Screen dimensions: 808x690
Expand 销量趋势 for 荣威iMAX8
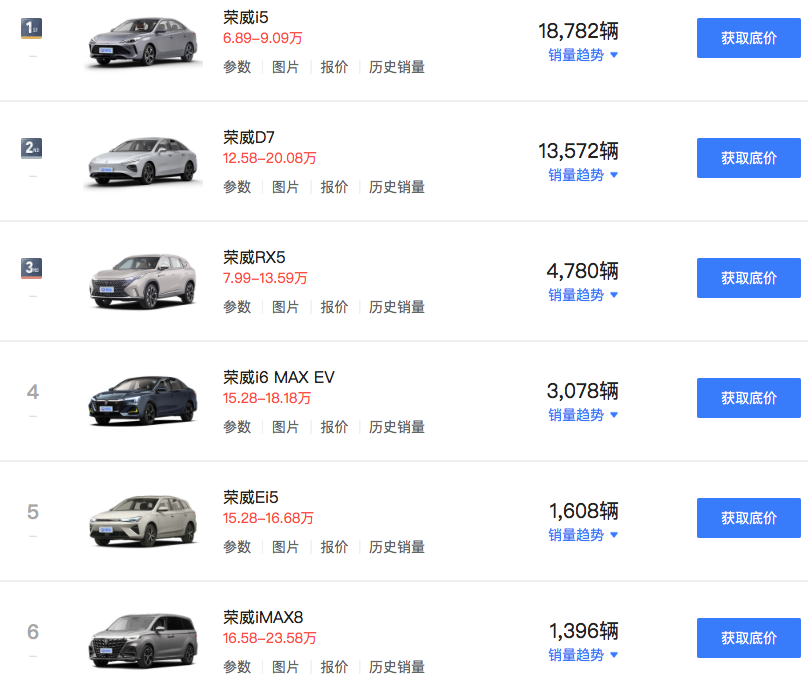point(583,655)
